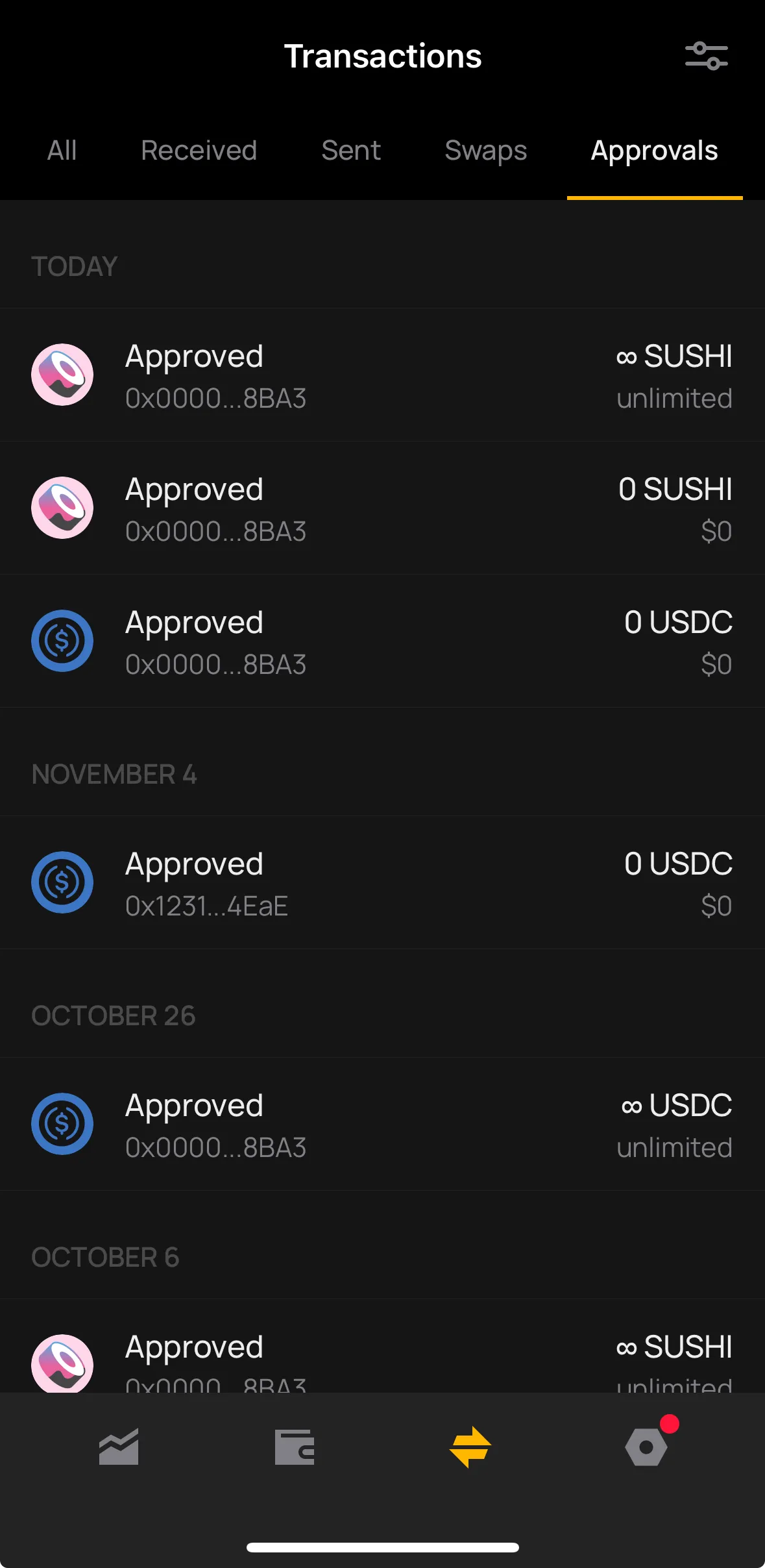765x1568 pixels.
Task: Select the SUSHI icon on the 0 SUSHI approval
Action: [62, 508]
